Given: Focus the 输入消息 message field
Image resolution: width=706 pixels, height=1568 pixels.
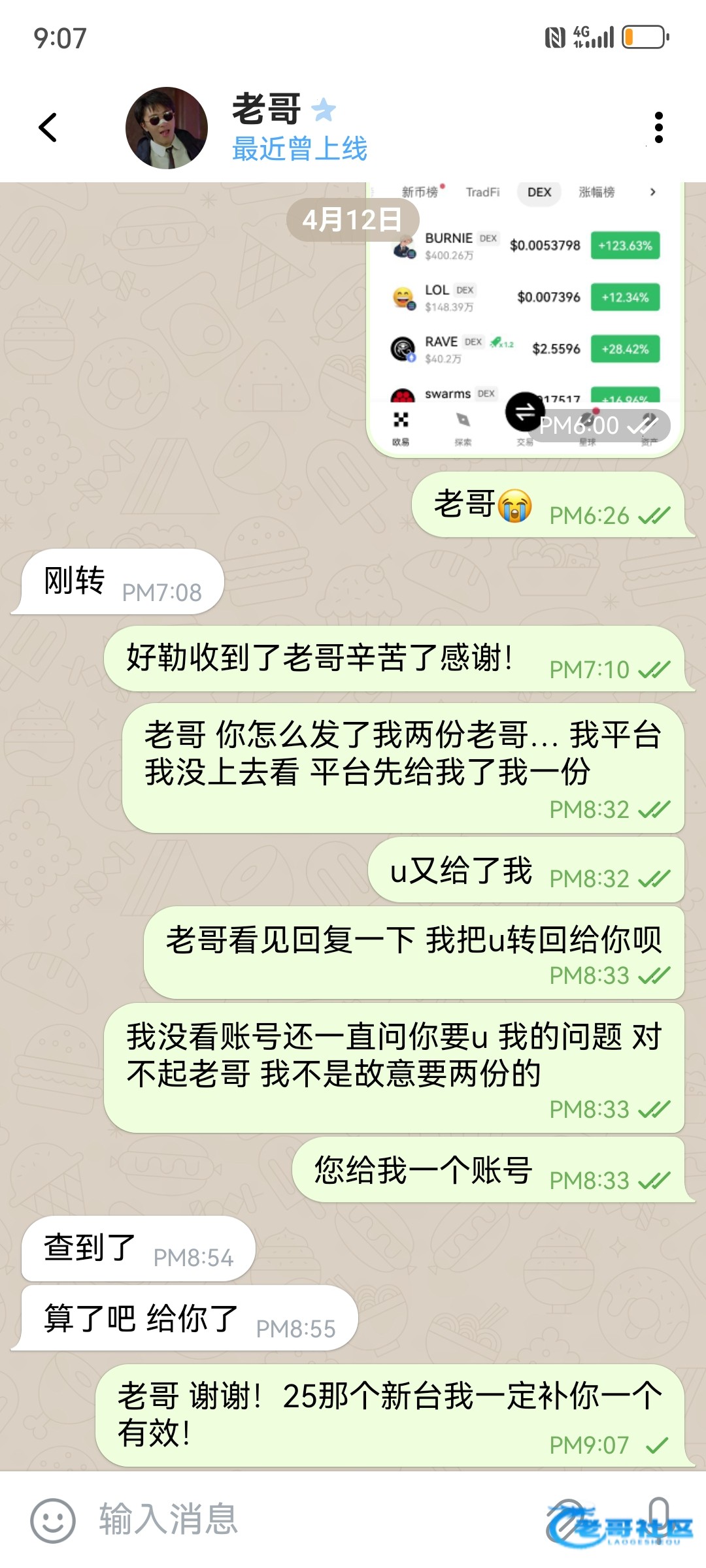Looking at the screenshot, I should 294,1520.
